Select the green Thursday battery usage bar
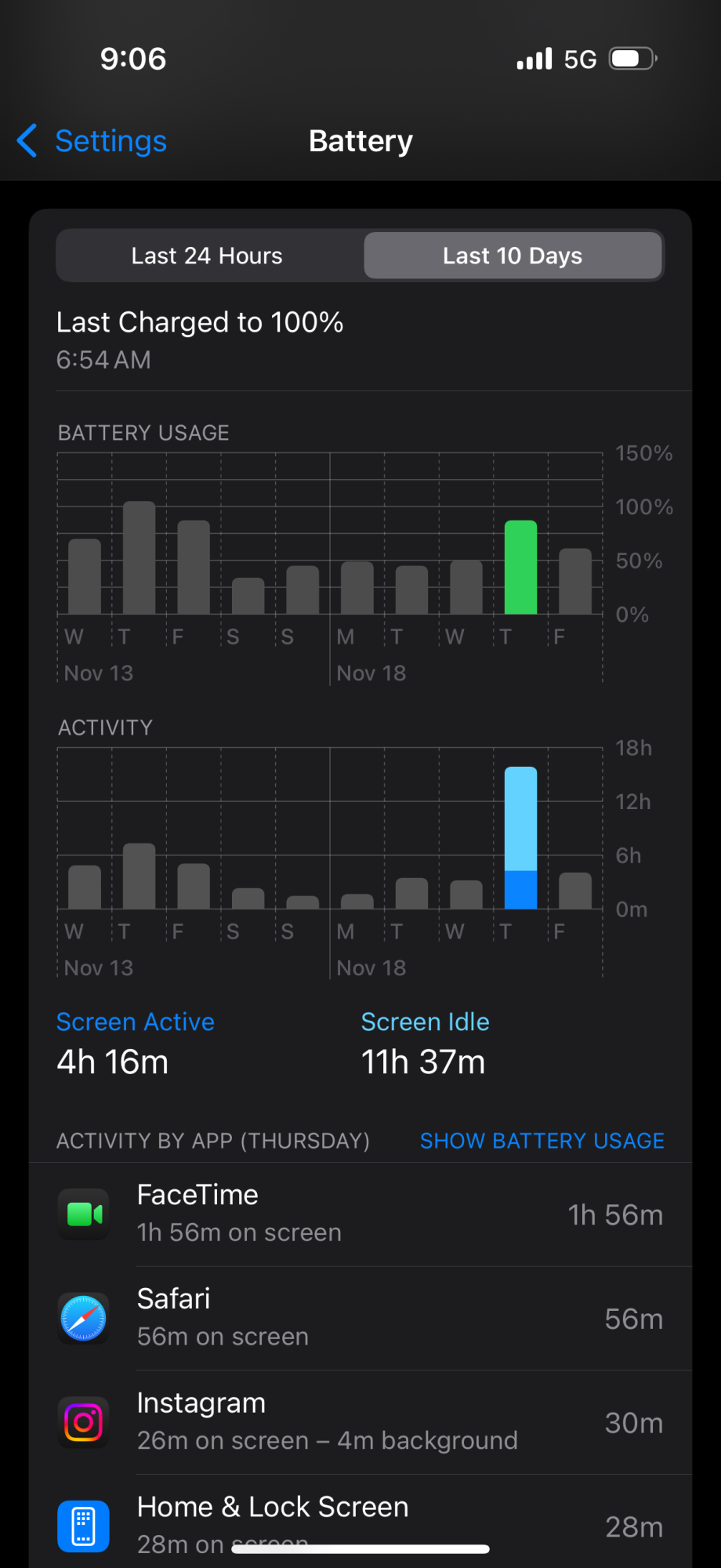 pos(520,567)
